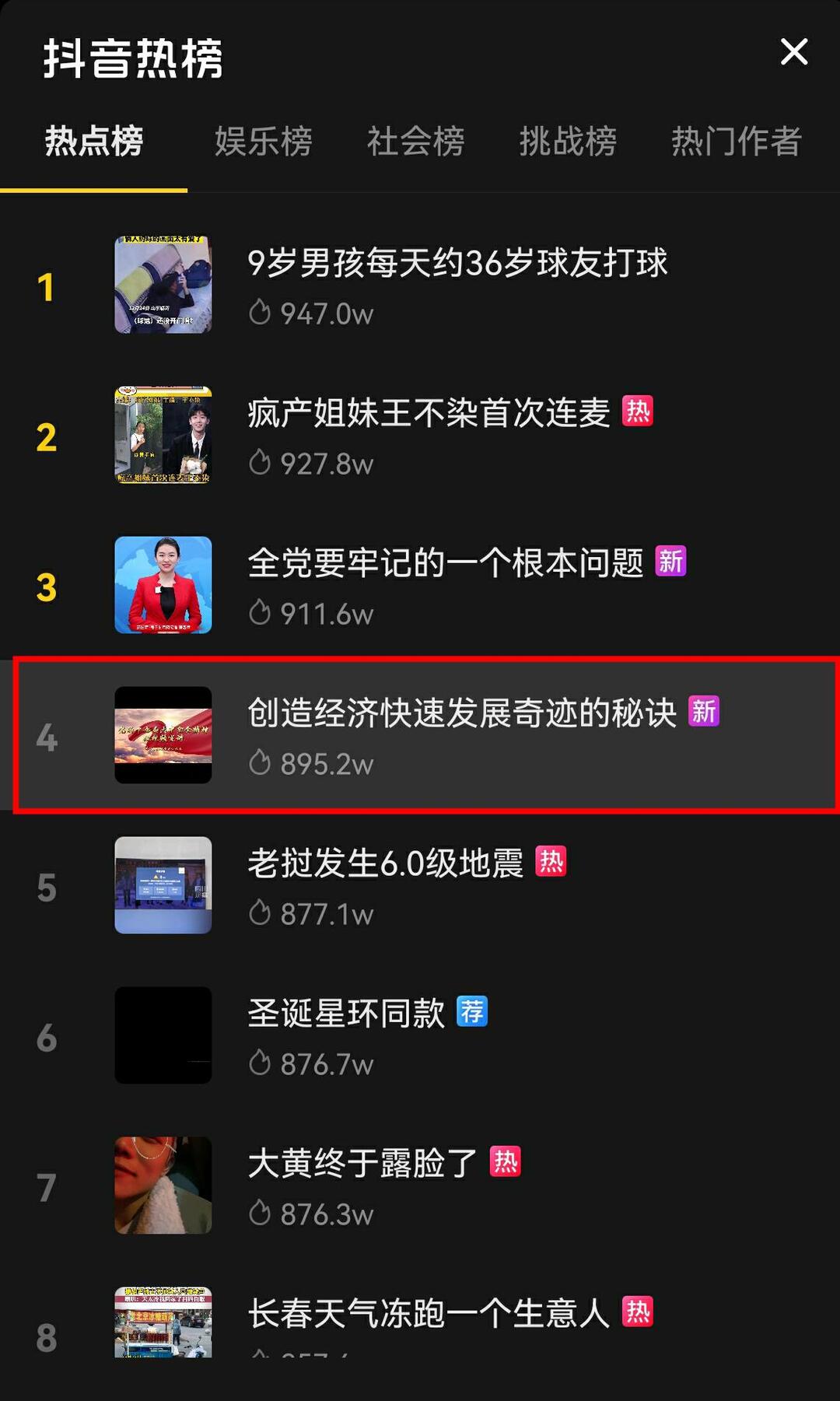This screenshot has height=1401, width=840.
Task: Open topic 老挝发生6.0级地震
Action: point(386,863)
